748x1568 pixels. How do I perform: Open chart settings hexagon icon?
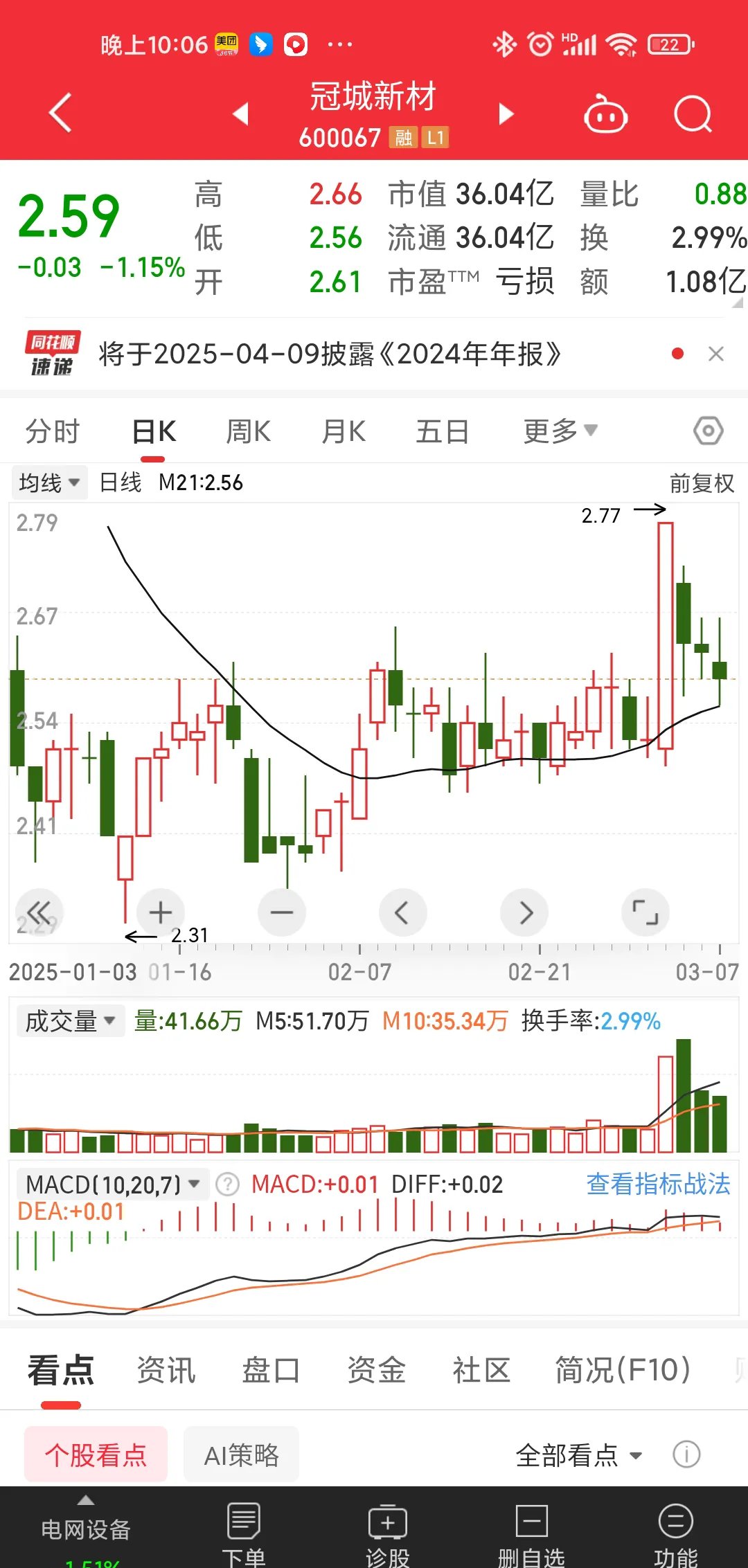708,431
